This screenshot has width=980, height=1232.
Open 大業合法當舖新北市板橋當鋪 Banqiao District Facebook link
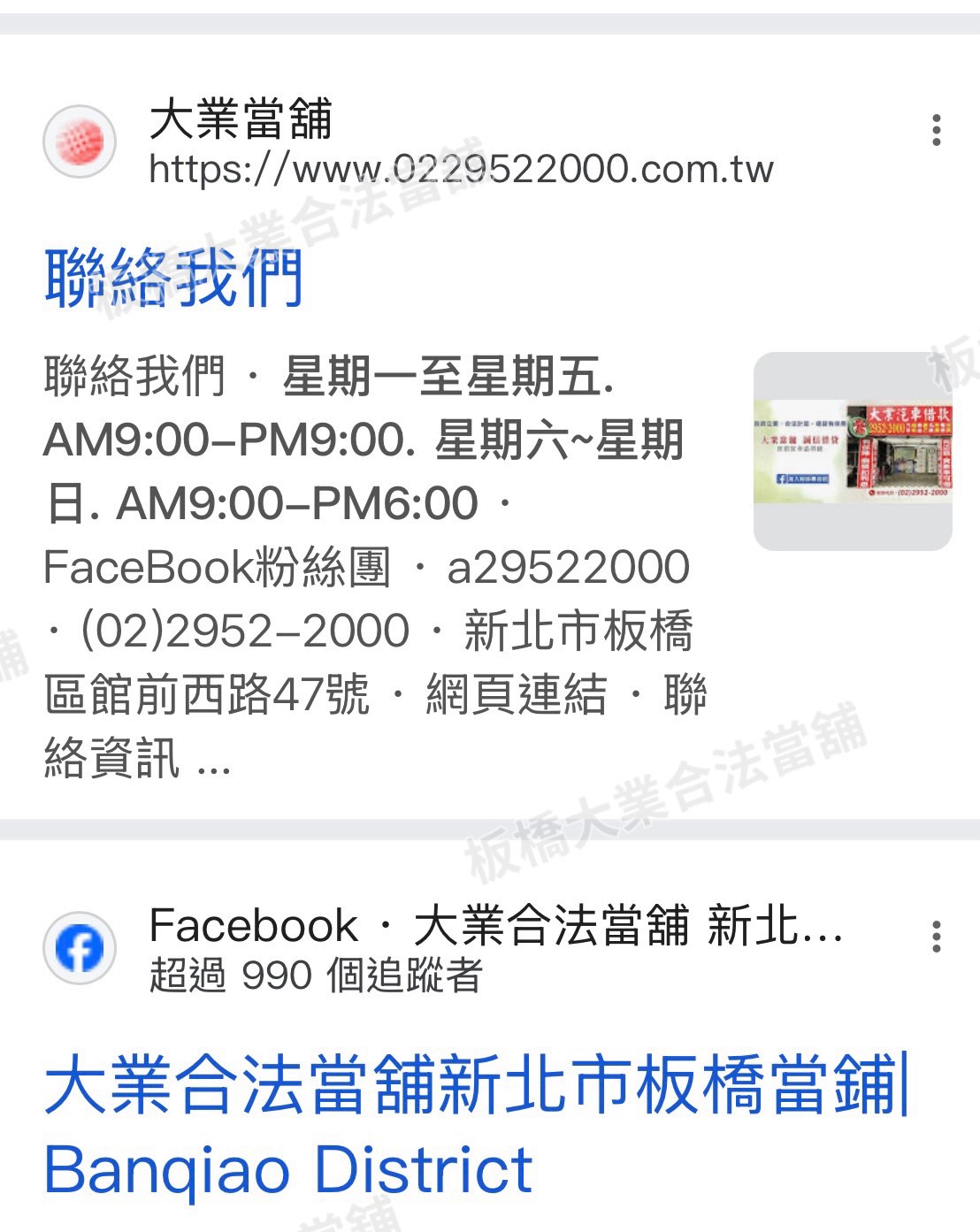click(478, 1125)
